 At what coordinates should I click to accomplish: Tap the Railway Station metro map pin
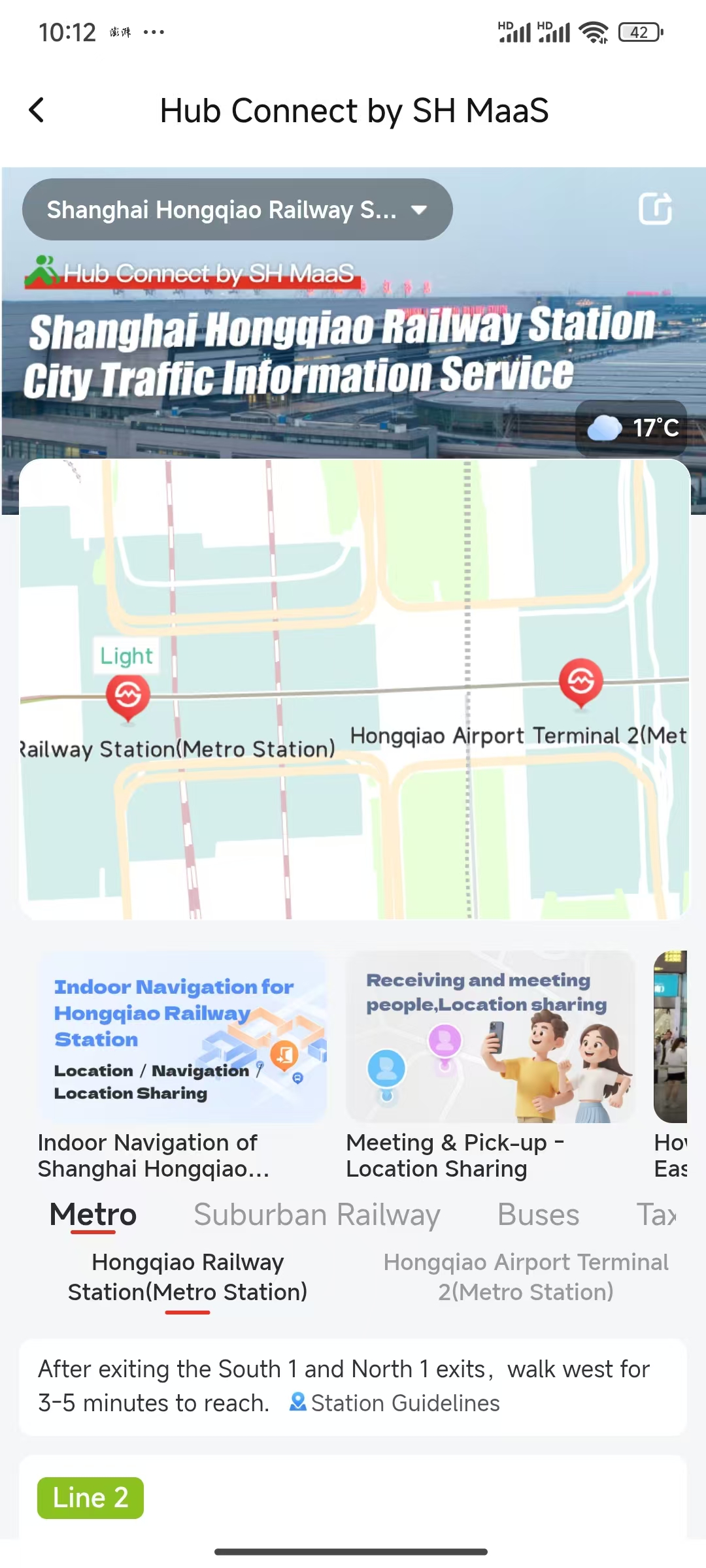(128, 696)
